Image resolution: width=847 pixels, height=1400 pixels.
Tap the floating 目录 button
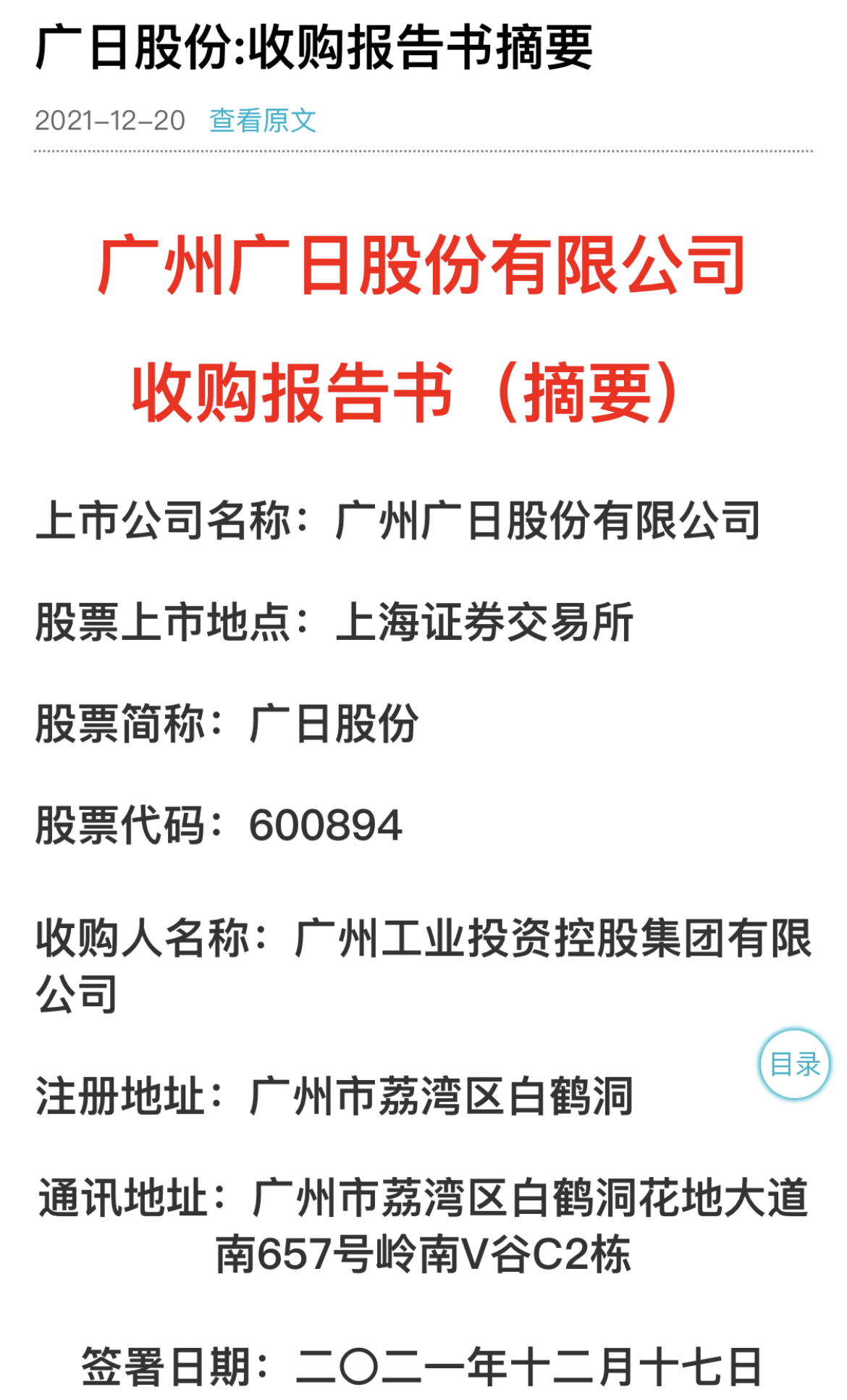[794, 1064]
